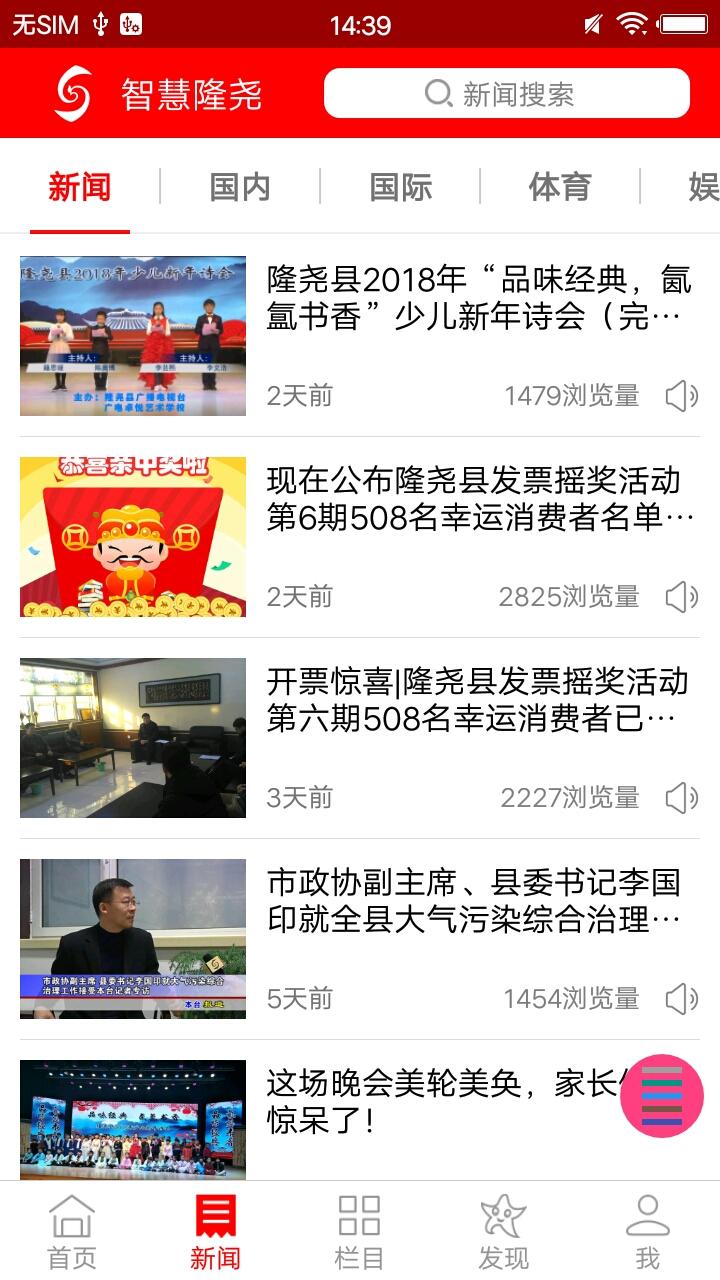This screenshot has width=720, height=1280.
Task: Switch to the 国内 top tab
Action: point(240,187)
